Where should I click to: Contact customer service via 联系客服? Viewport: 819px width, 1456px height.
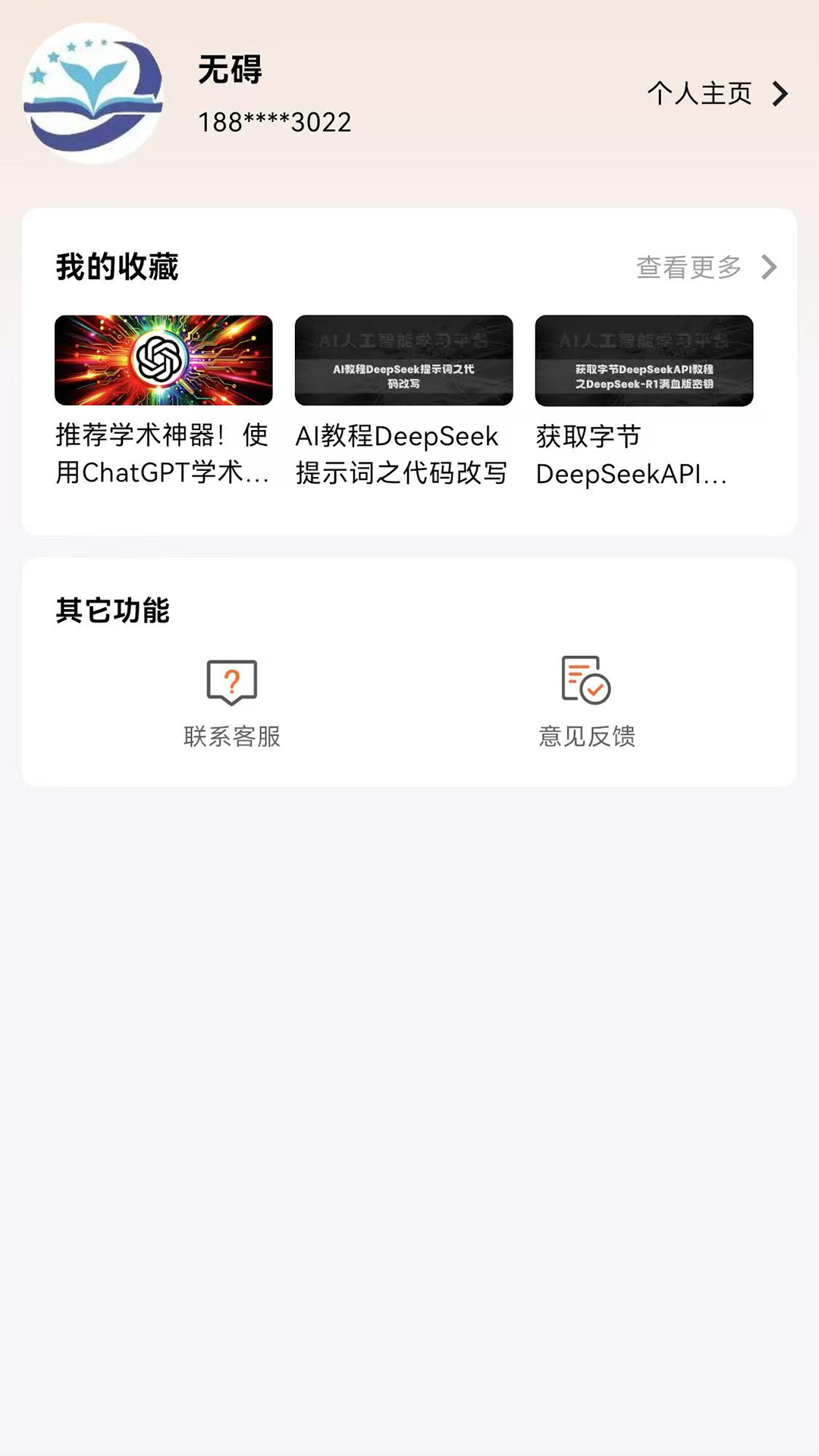pos(232,702)
